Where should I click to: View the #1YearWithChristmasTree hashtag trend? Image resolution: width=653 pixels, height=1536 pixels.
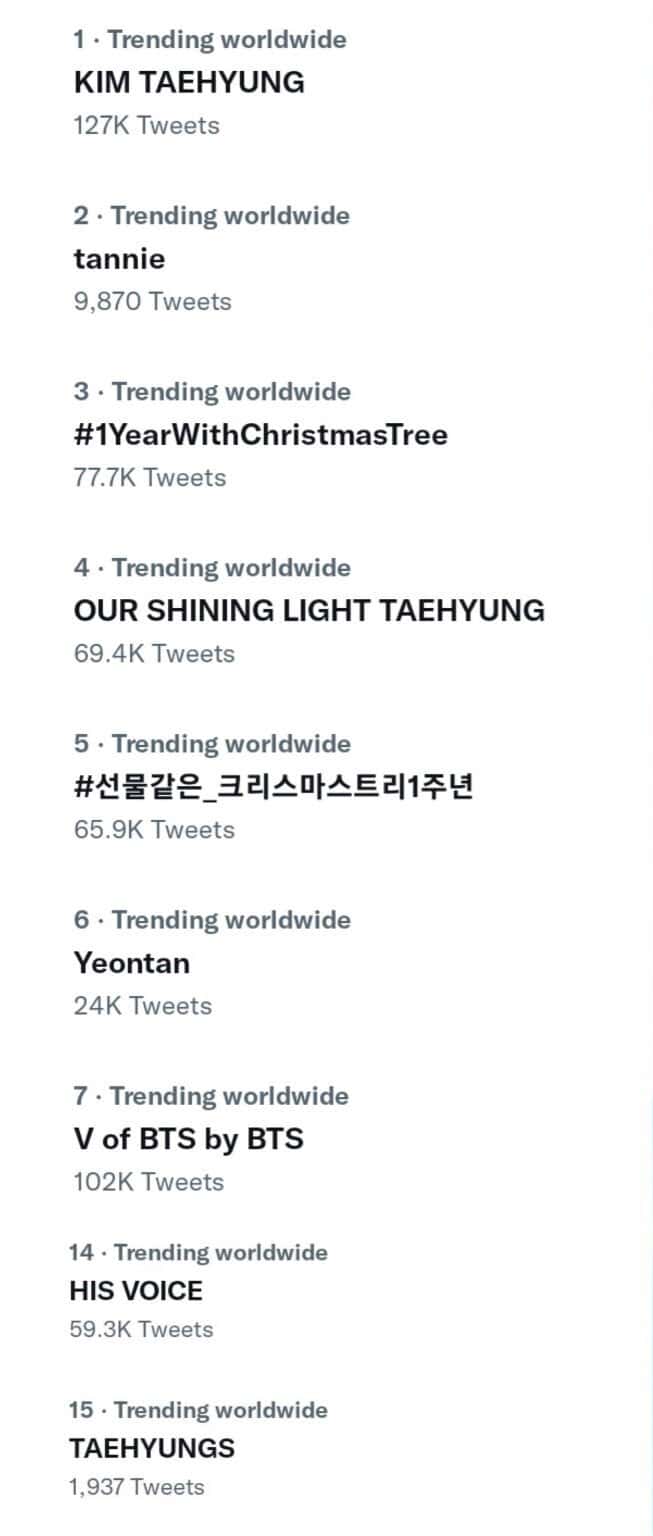[x=260, y=435]
